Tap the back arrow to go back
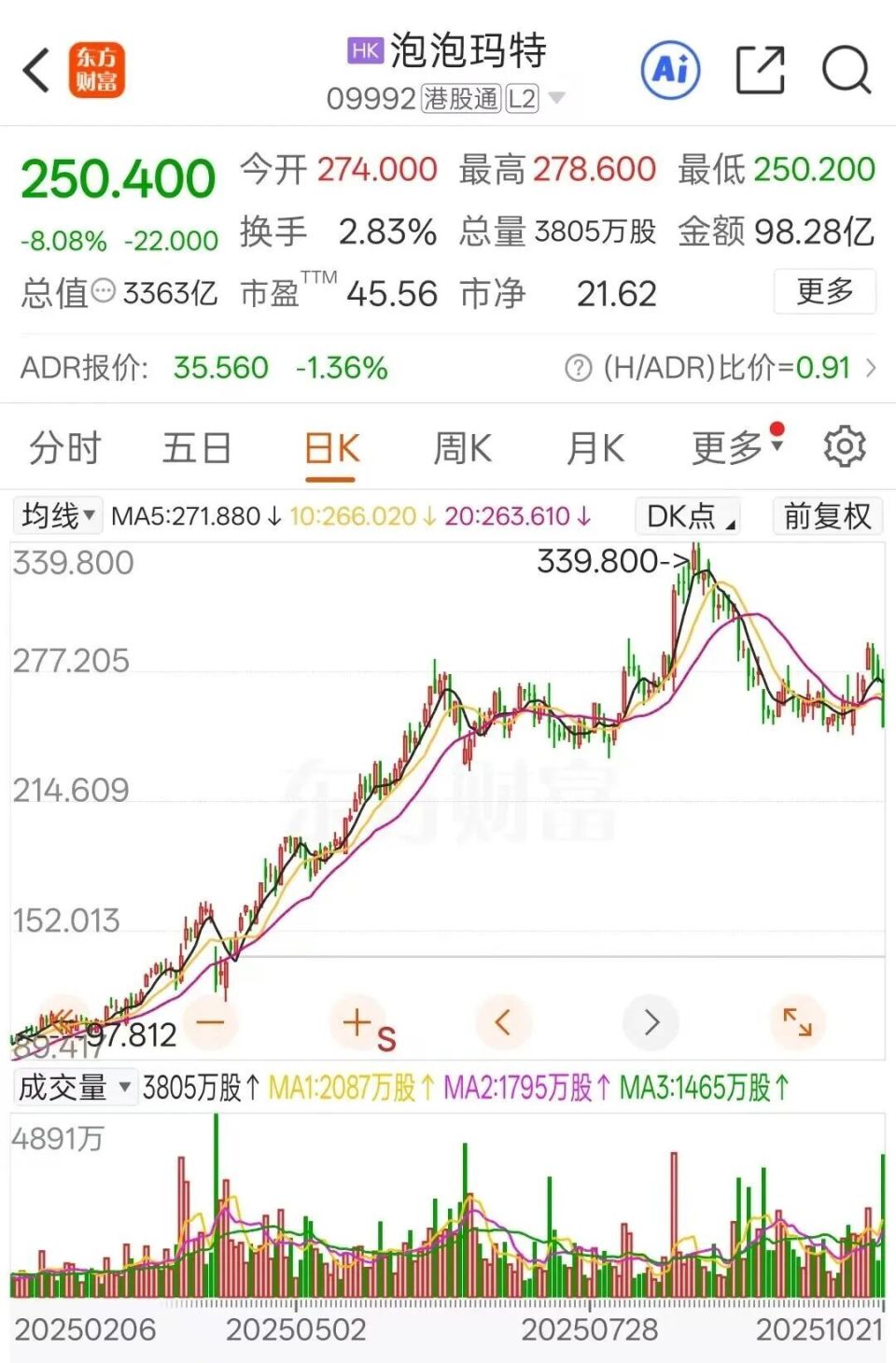The width and height of the screenshot is (896, 1363). 35,69
